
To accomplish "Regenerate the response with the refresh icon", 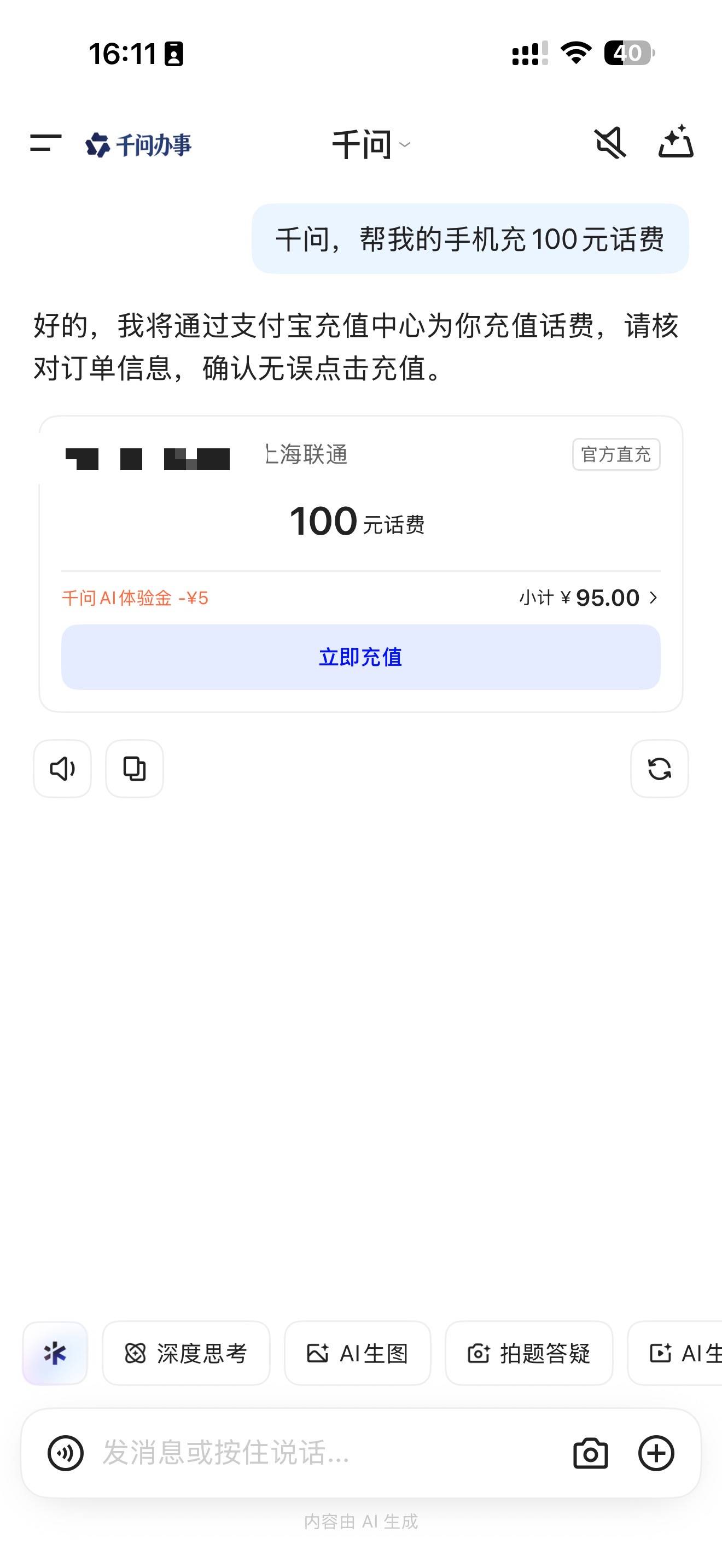I will (x=659, y=769).
